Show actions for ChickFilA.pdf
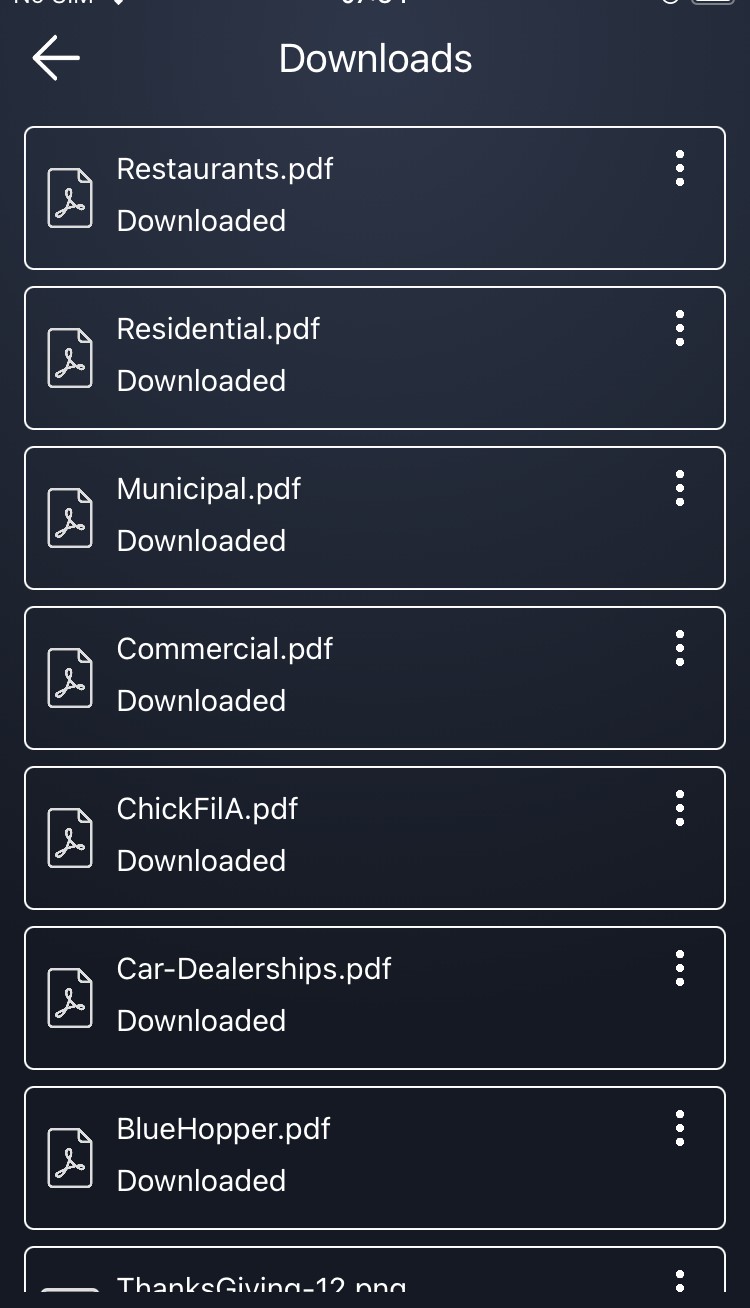750x1308 pixels. (680, 808)
